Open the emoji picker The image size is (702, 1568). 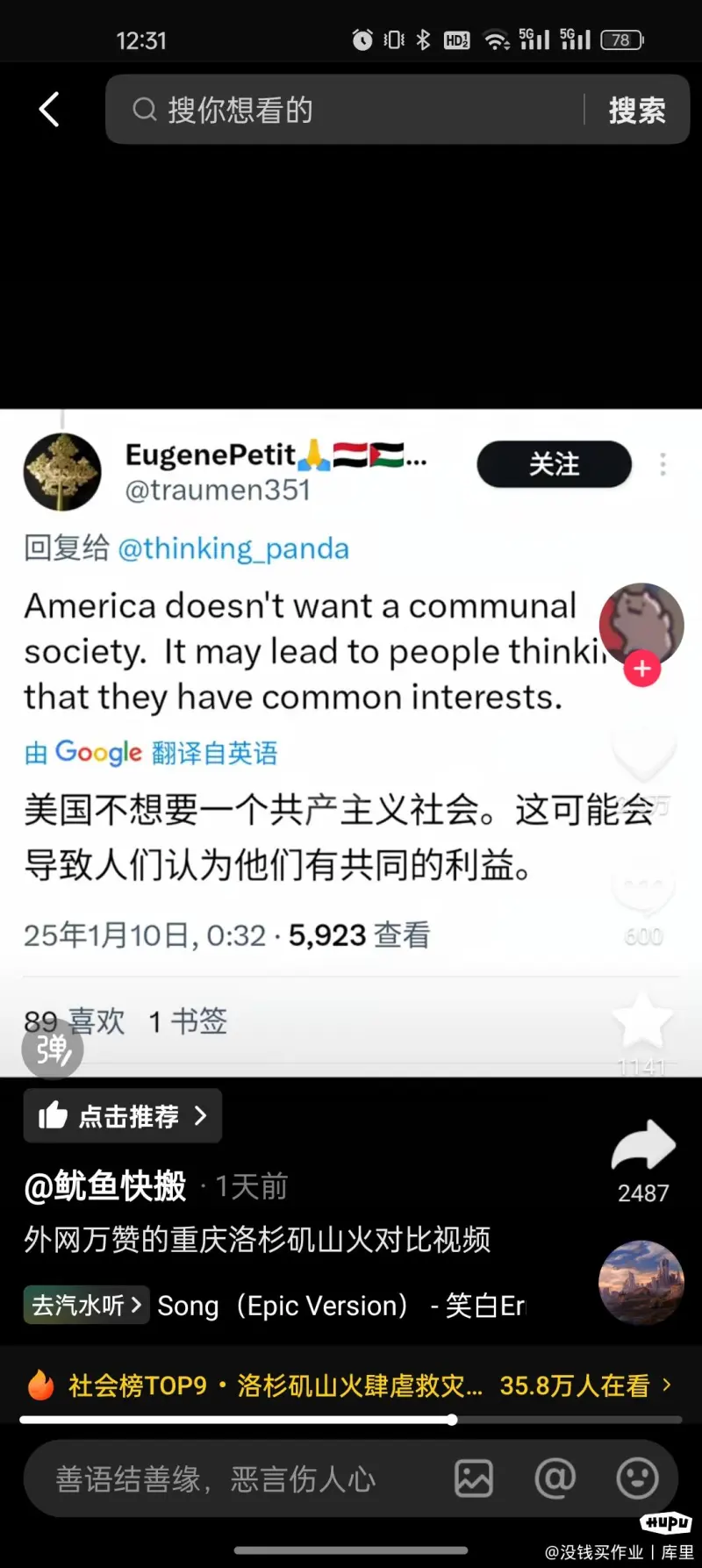tap(638, 1479)
